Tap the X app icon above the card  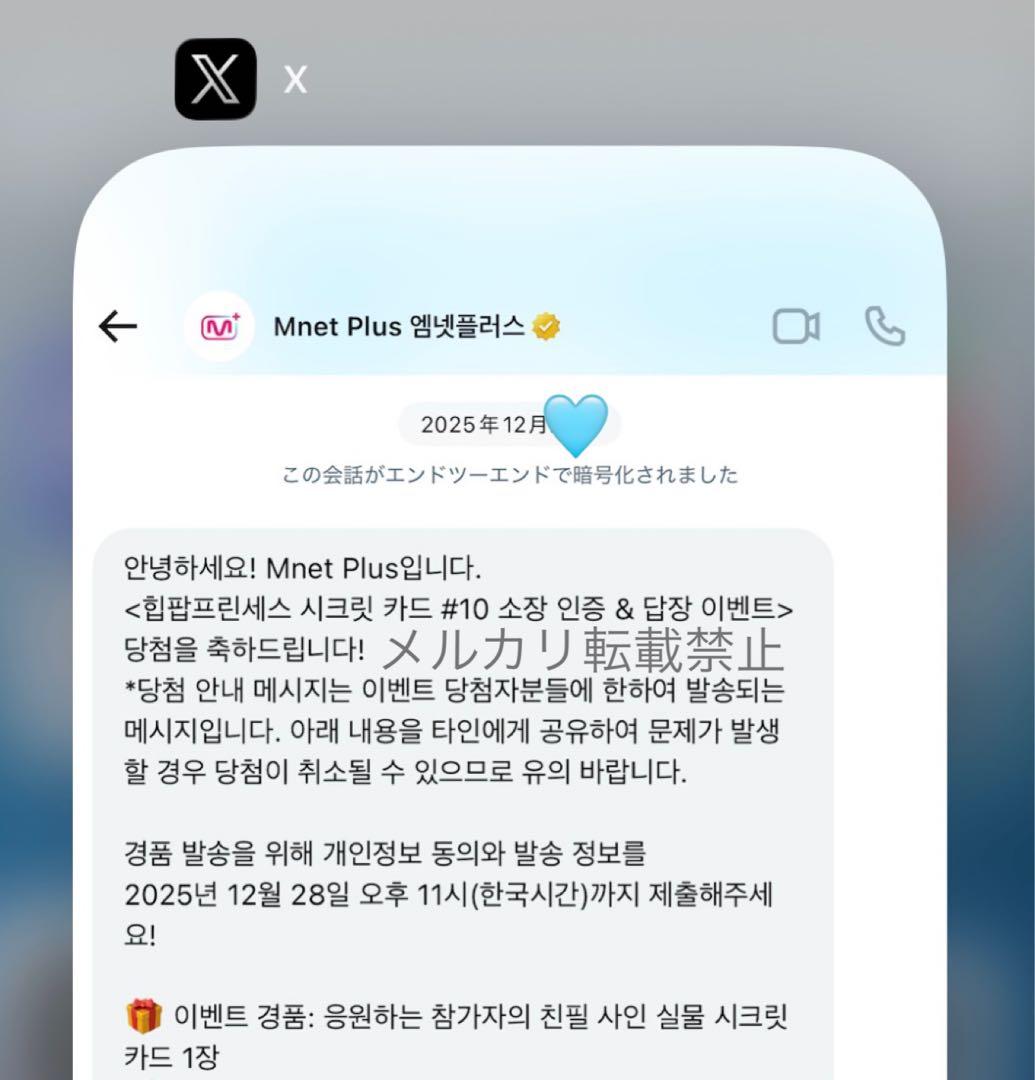click(215, 79)
